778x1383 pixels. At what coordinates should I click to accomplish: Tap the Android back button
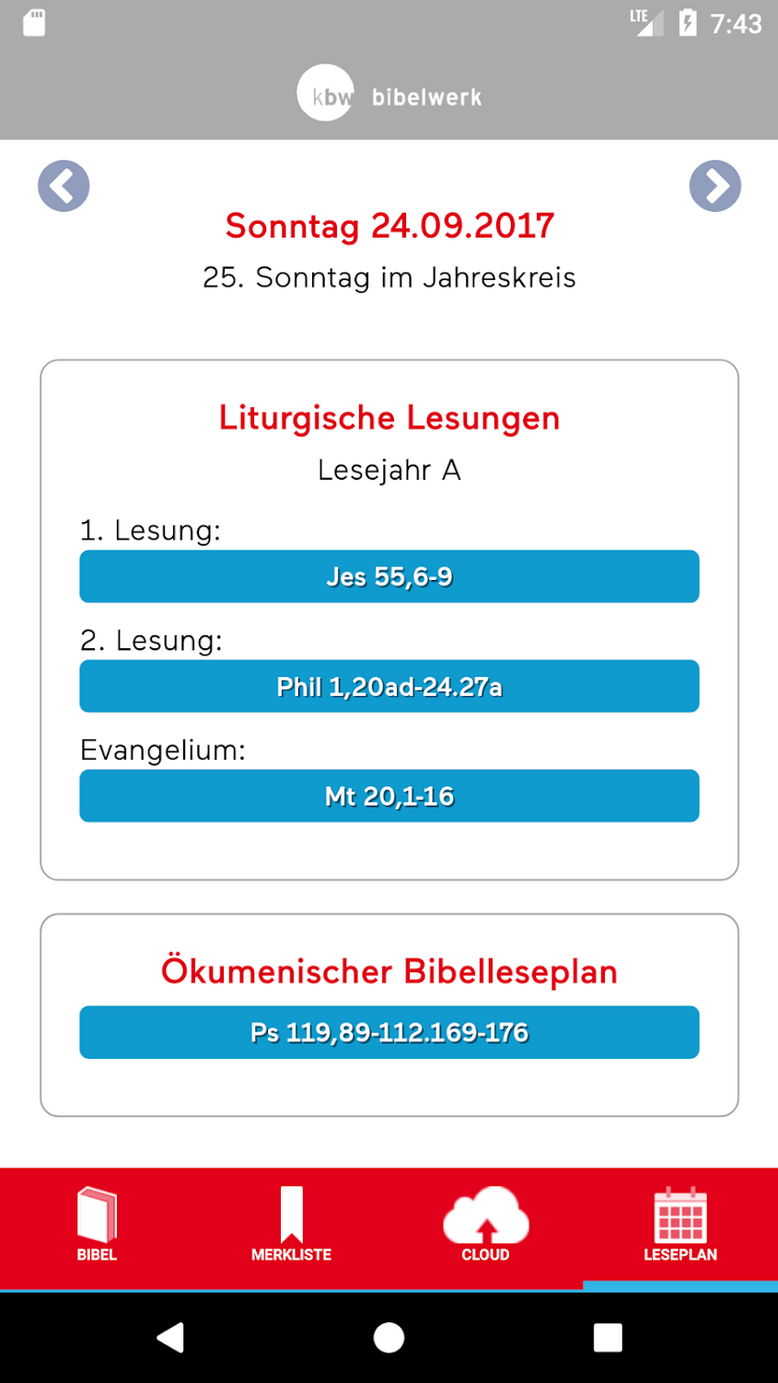click(171, 1337)
